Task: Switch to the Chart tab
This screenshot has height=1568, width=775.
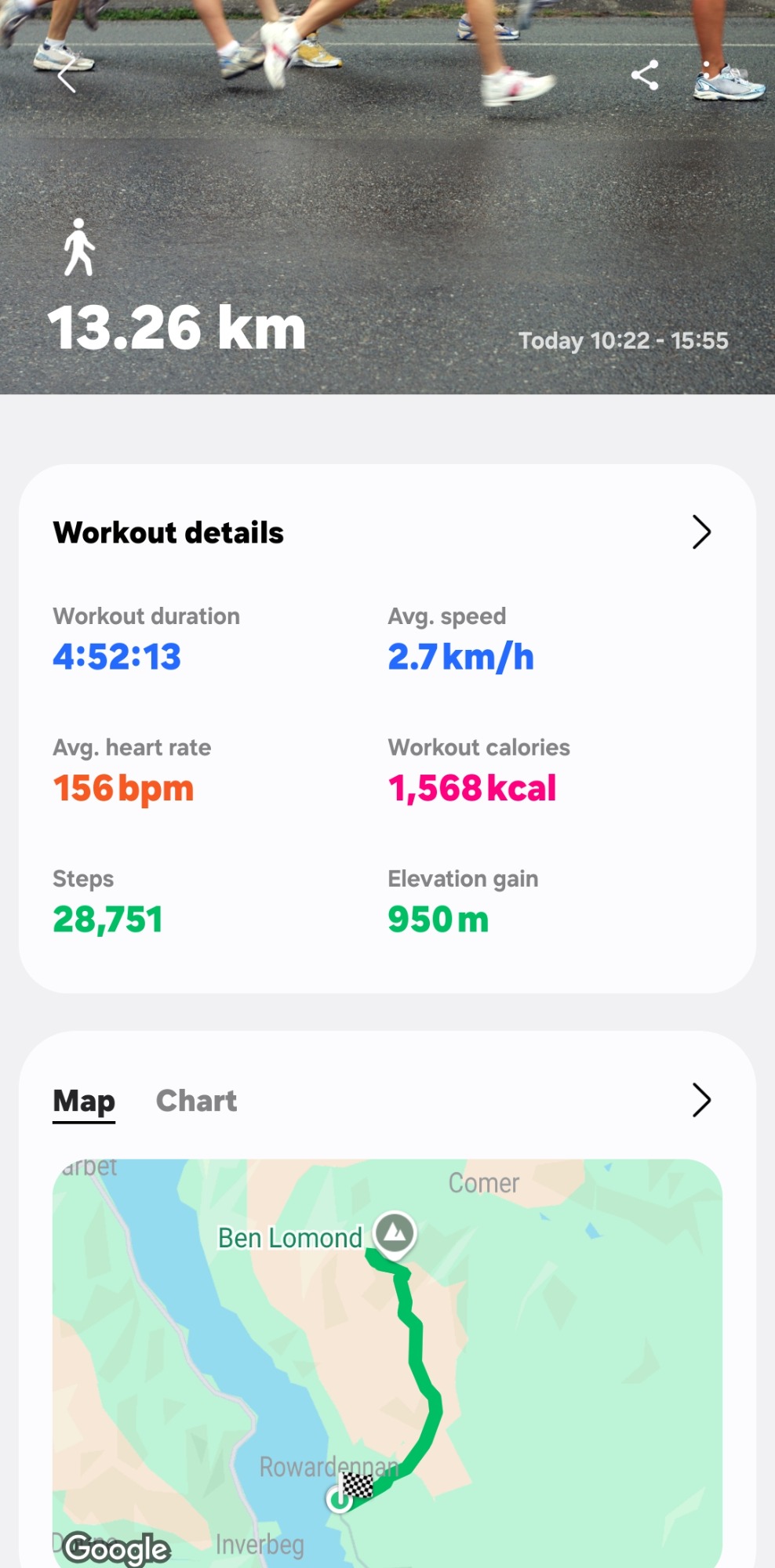Action: tap(196, 1101)
